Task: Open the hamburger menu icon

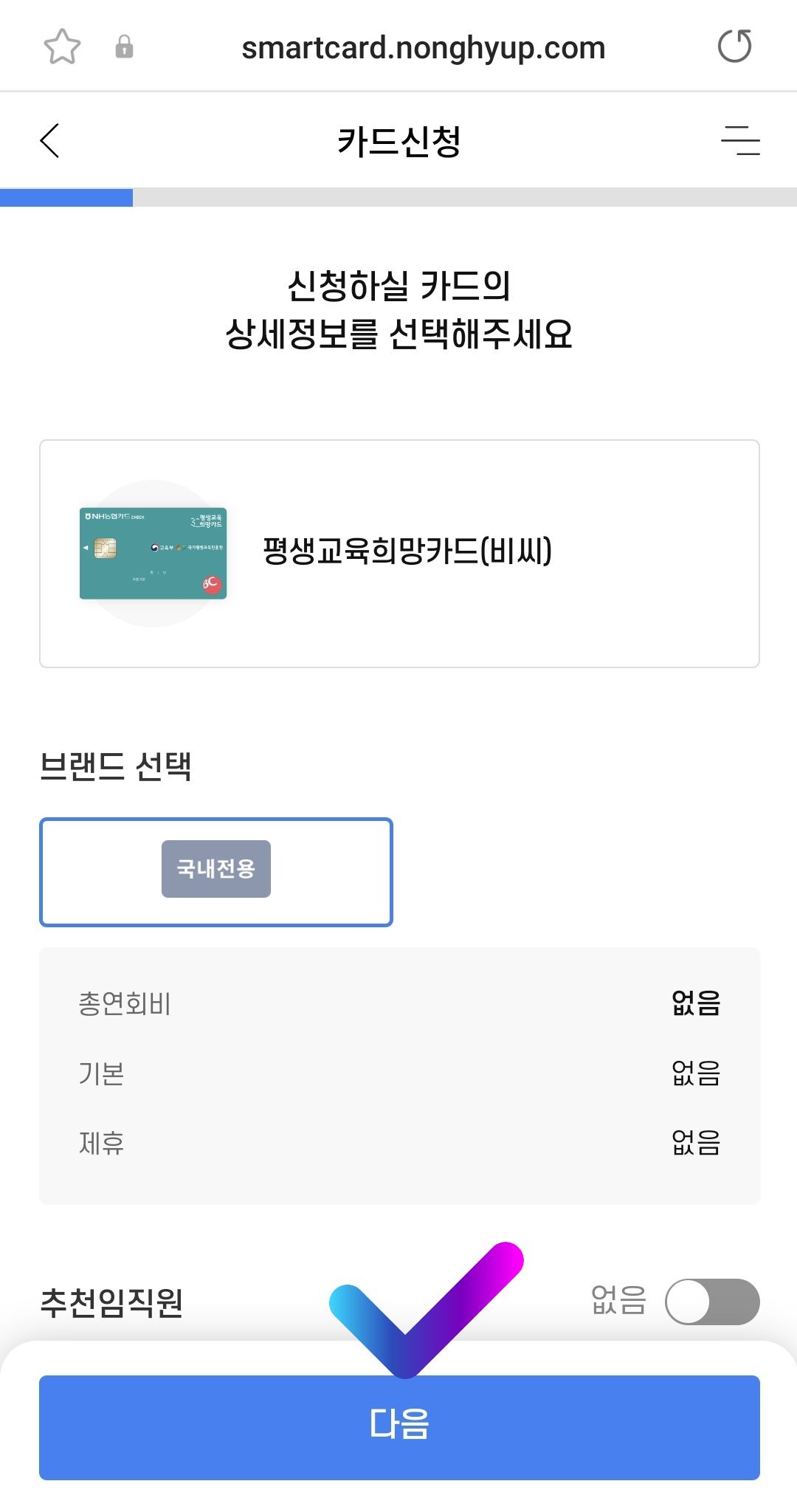Action: pos(741,140)
